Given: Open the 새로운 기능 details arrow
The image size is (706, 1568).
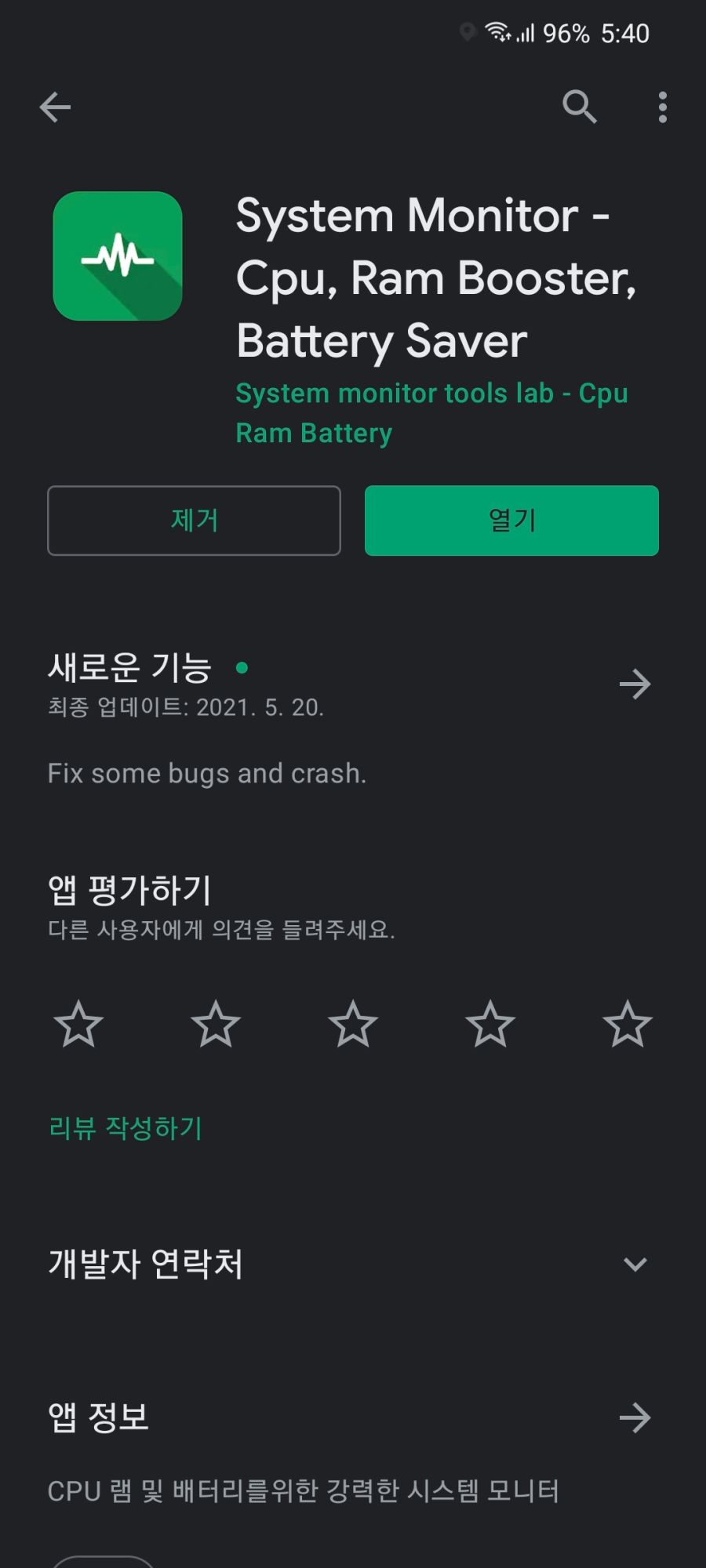Looking at the screenshot, I should pyautogui.click(x=635, y=684).
